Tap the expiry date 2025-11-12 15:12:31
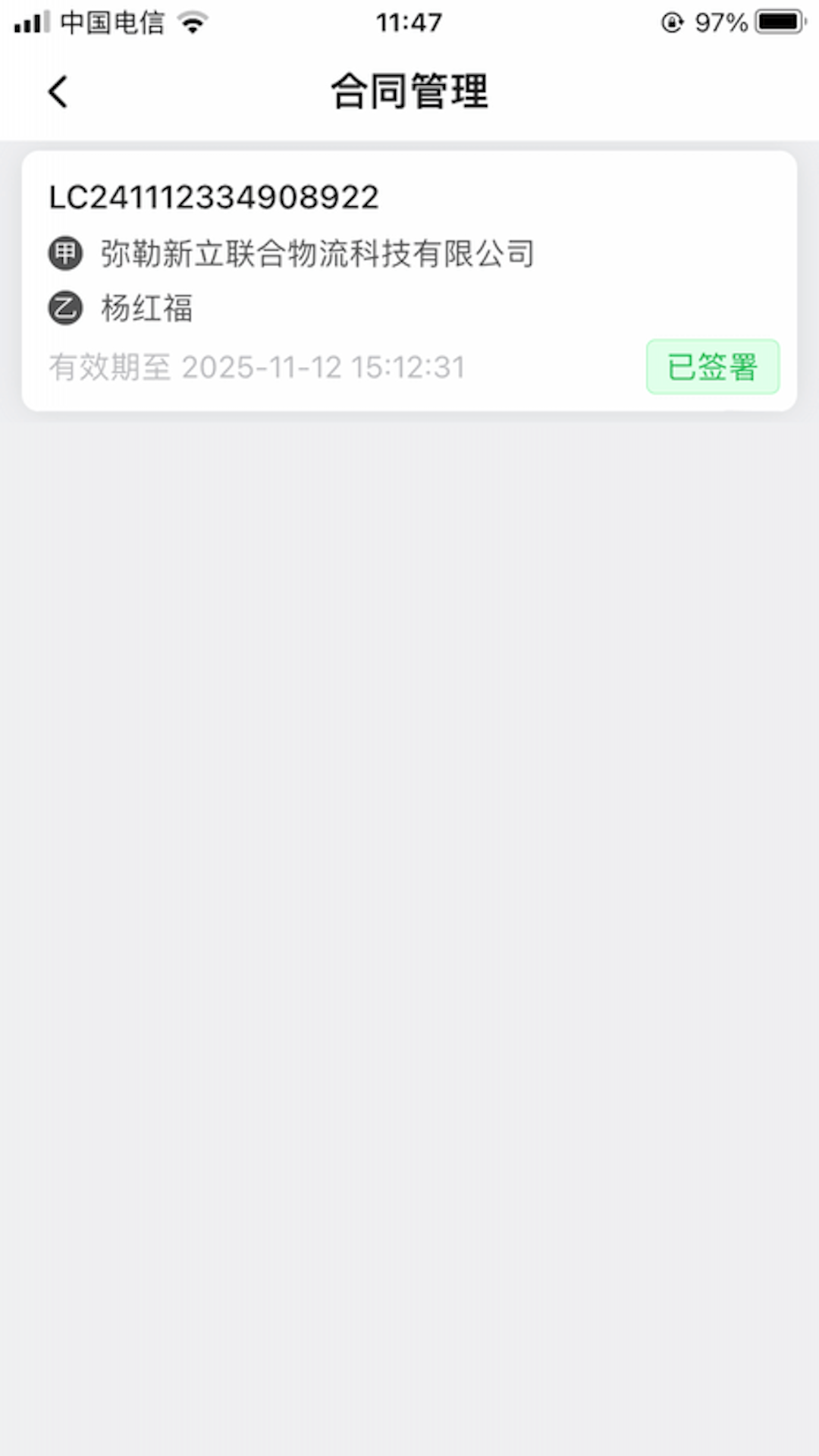Image resolution: width=819 pixels, height=1456 pixels. 326,367
